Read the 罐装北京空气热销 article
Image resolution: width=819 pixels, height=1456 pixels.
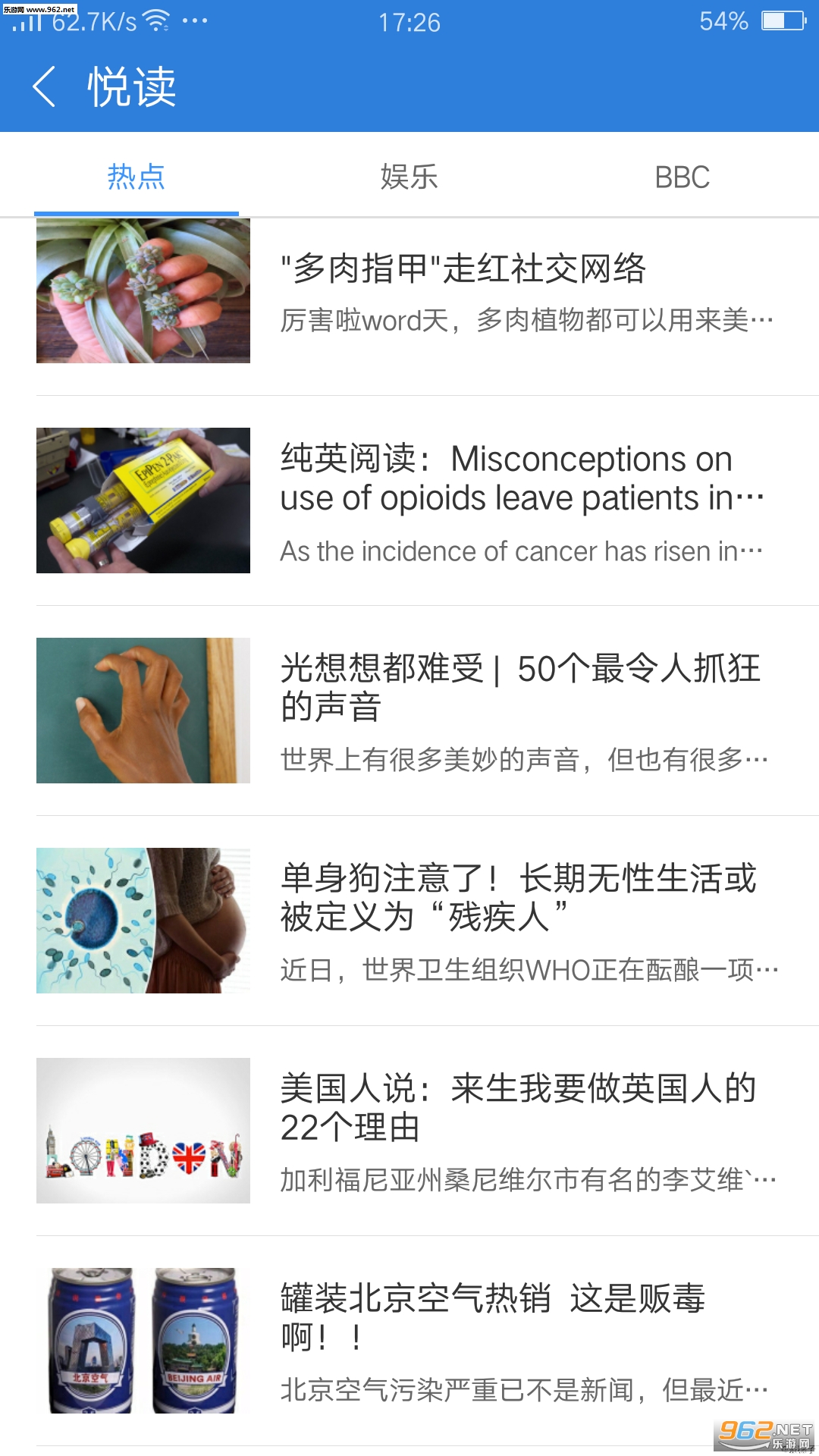(493, 1318)
